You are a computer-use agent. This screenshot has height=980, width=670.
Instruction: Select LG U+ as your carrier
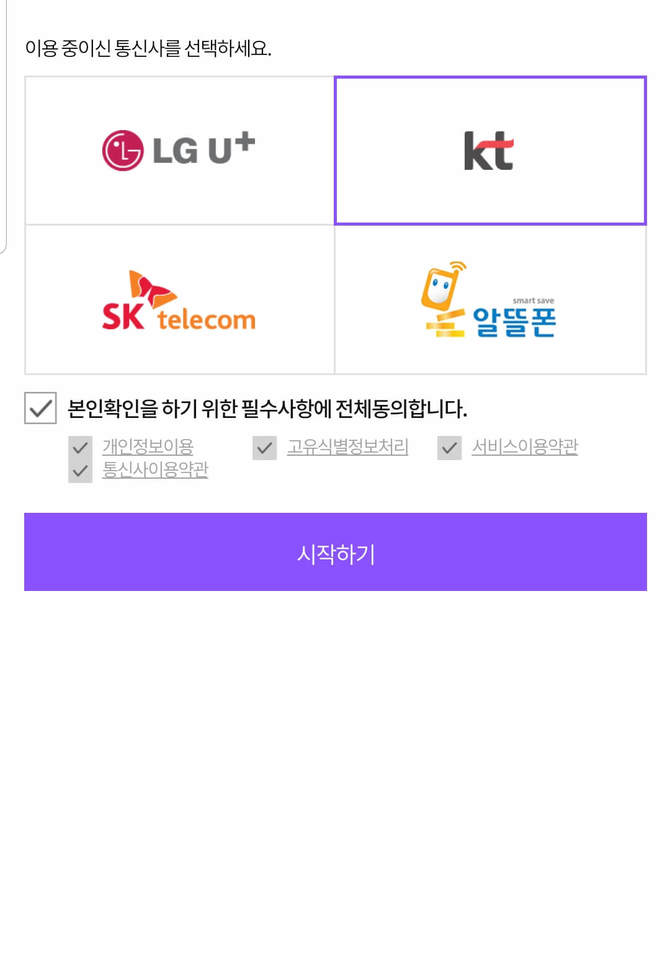coord(179,150)
